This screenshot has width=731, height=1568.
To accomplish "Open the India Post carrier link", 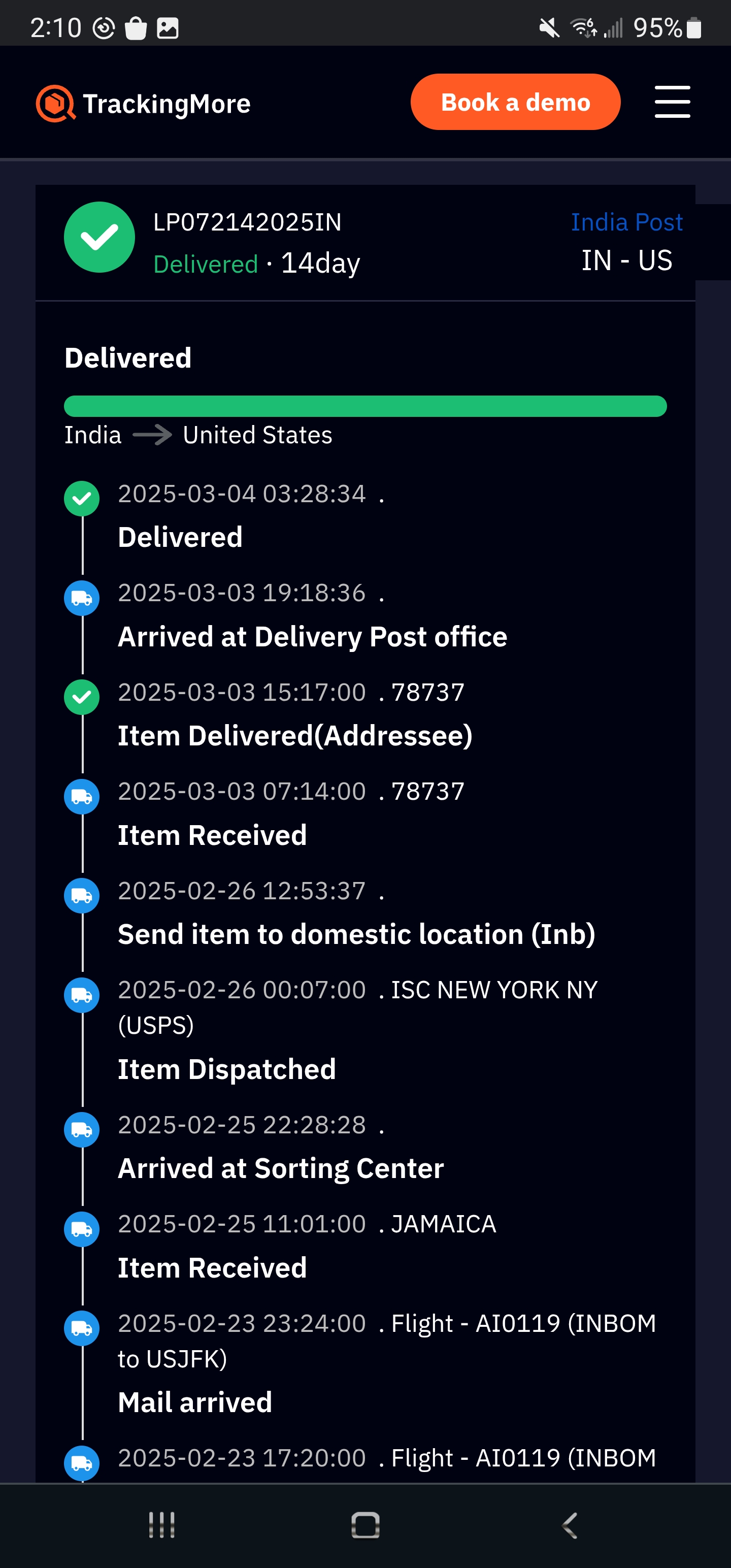I will (626, 222).
